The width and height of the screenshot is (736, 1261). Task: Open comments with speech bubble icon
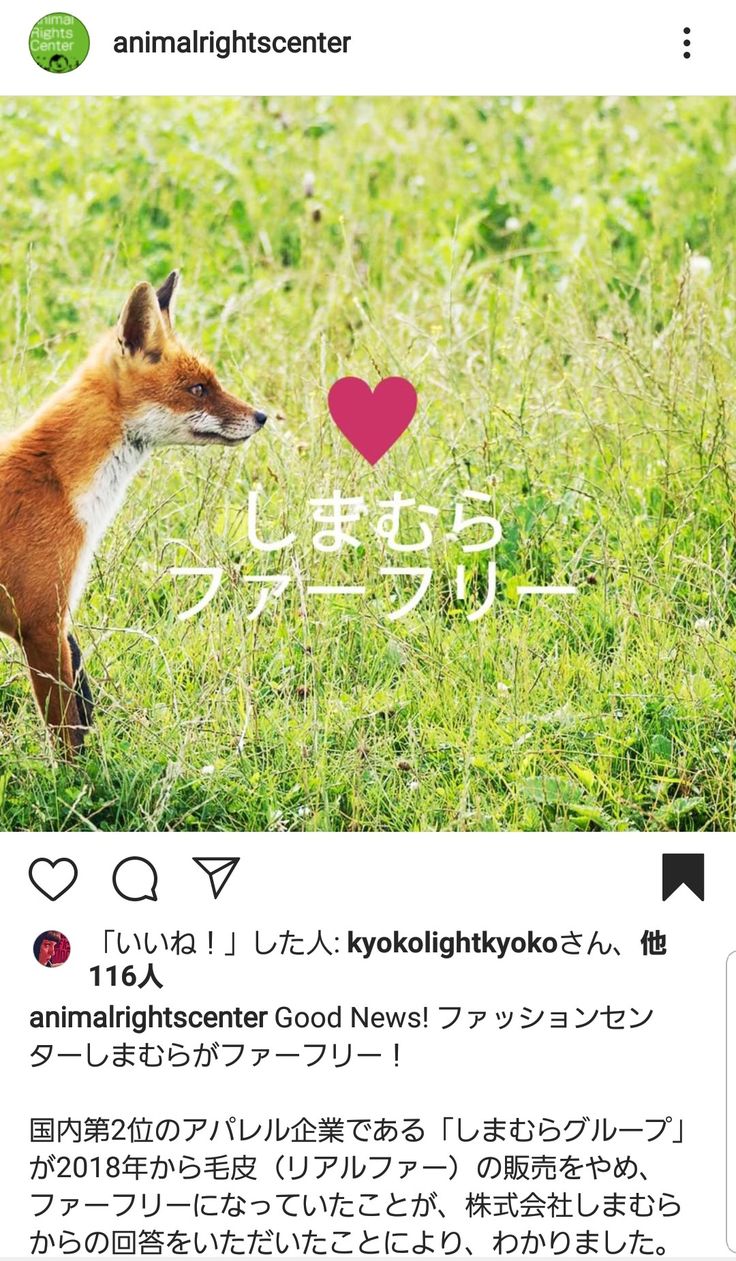(x=135, y=879)
